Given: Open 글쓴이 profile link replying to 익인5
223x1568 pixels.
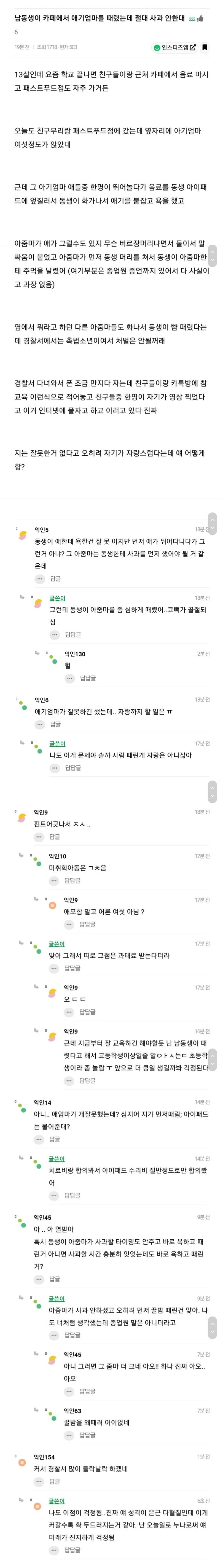Looking at the screenshot, I should (x=57, y=598).
